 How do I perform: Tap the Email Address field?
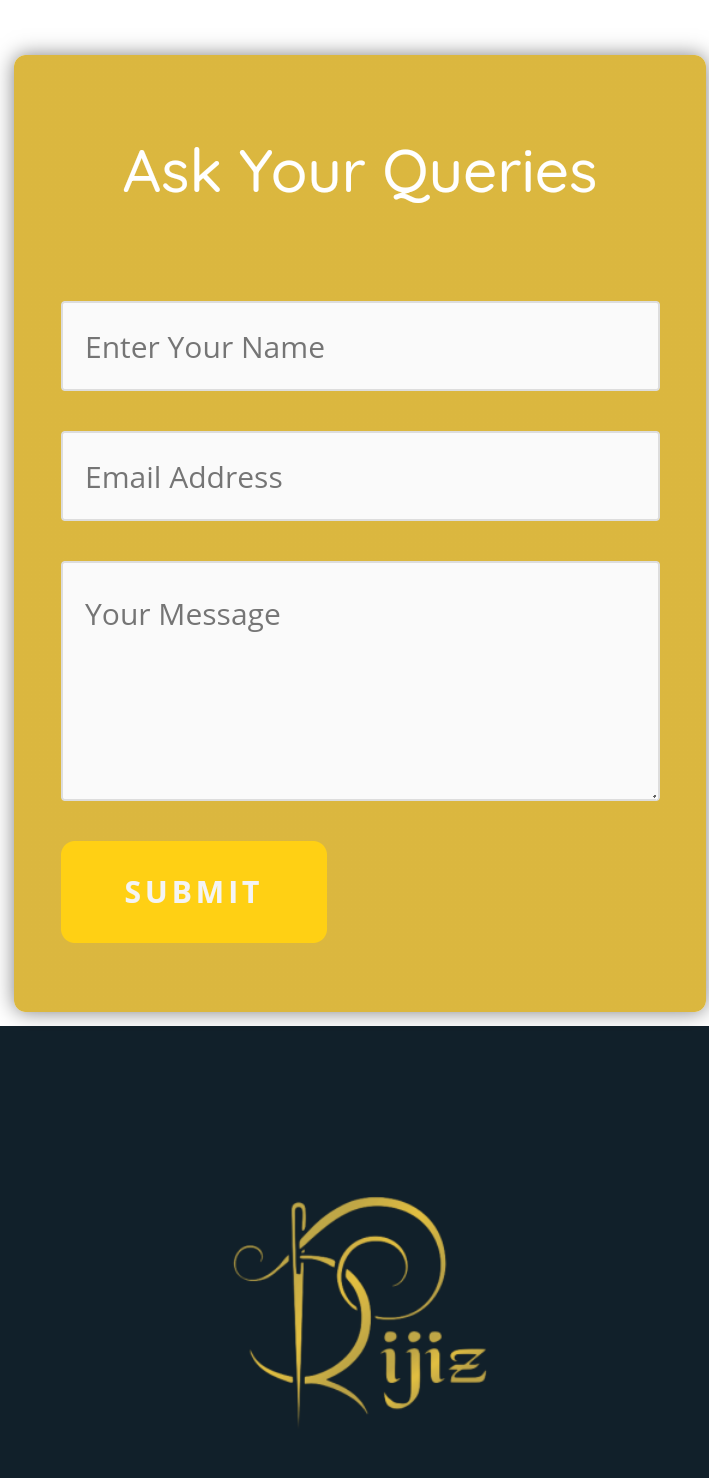coord(360,476)
